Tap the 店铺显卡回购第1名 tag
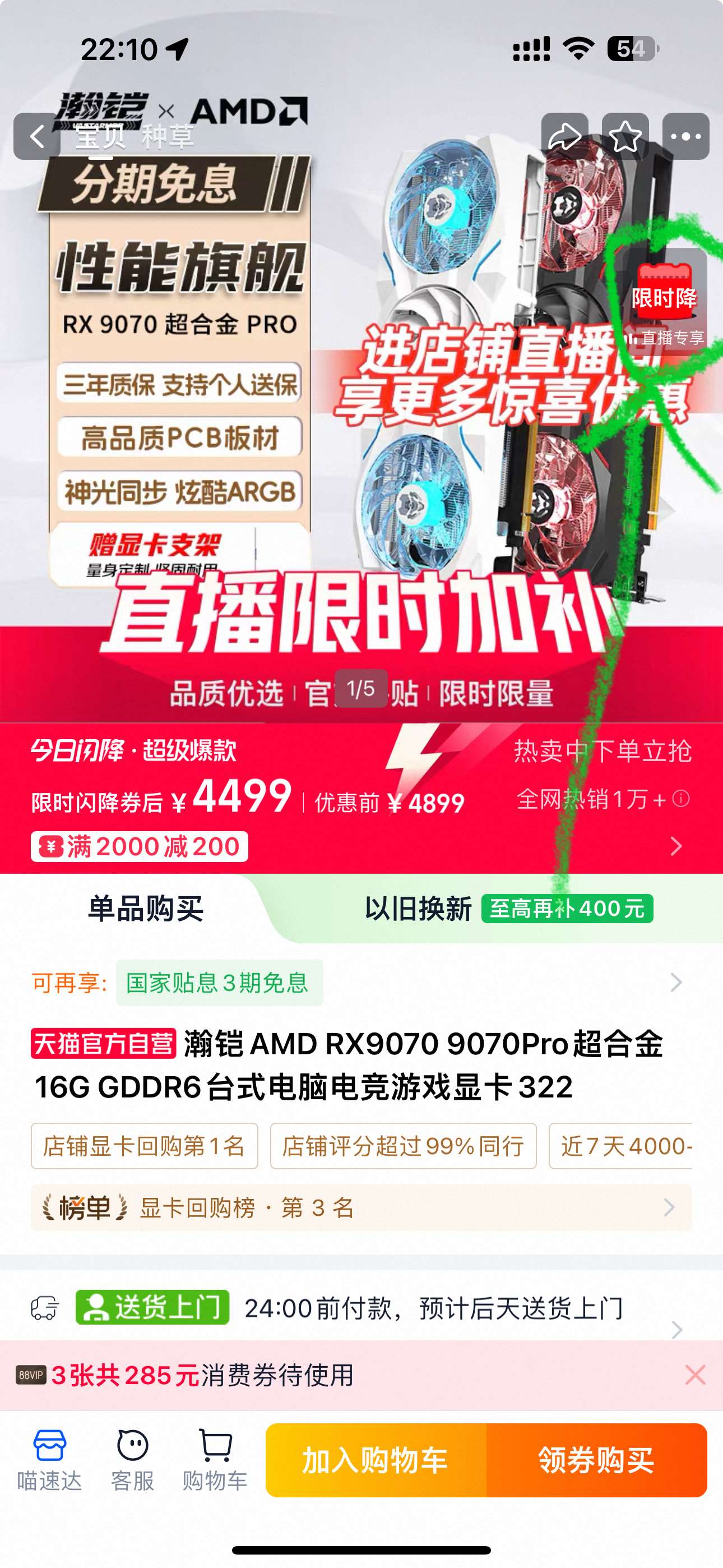The width and height of the screenshot is (723, 1568). 144,1146
